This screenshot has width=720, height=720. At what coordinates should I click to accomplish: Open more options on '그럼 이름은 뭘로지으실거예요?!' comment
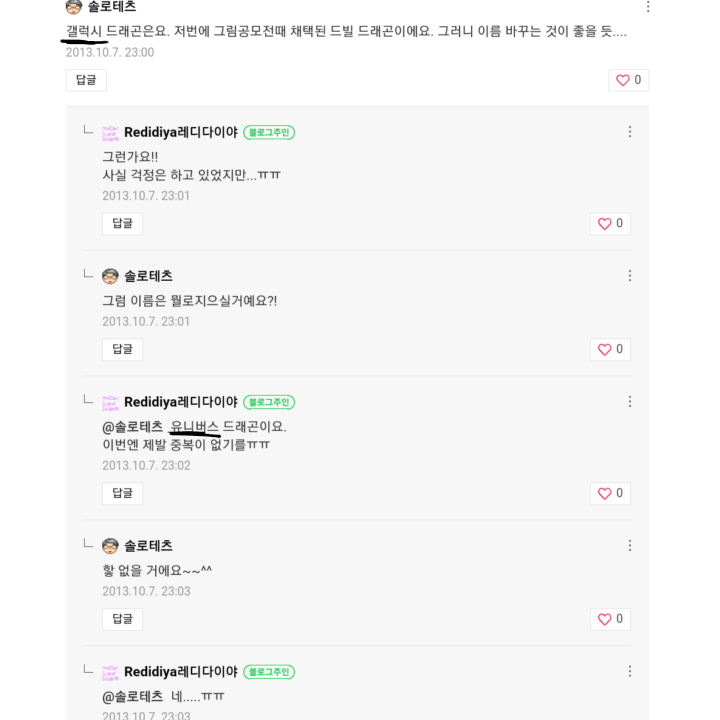point(630,276)
